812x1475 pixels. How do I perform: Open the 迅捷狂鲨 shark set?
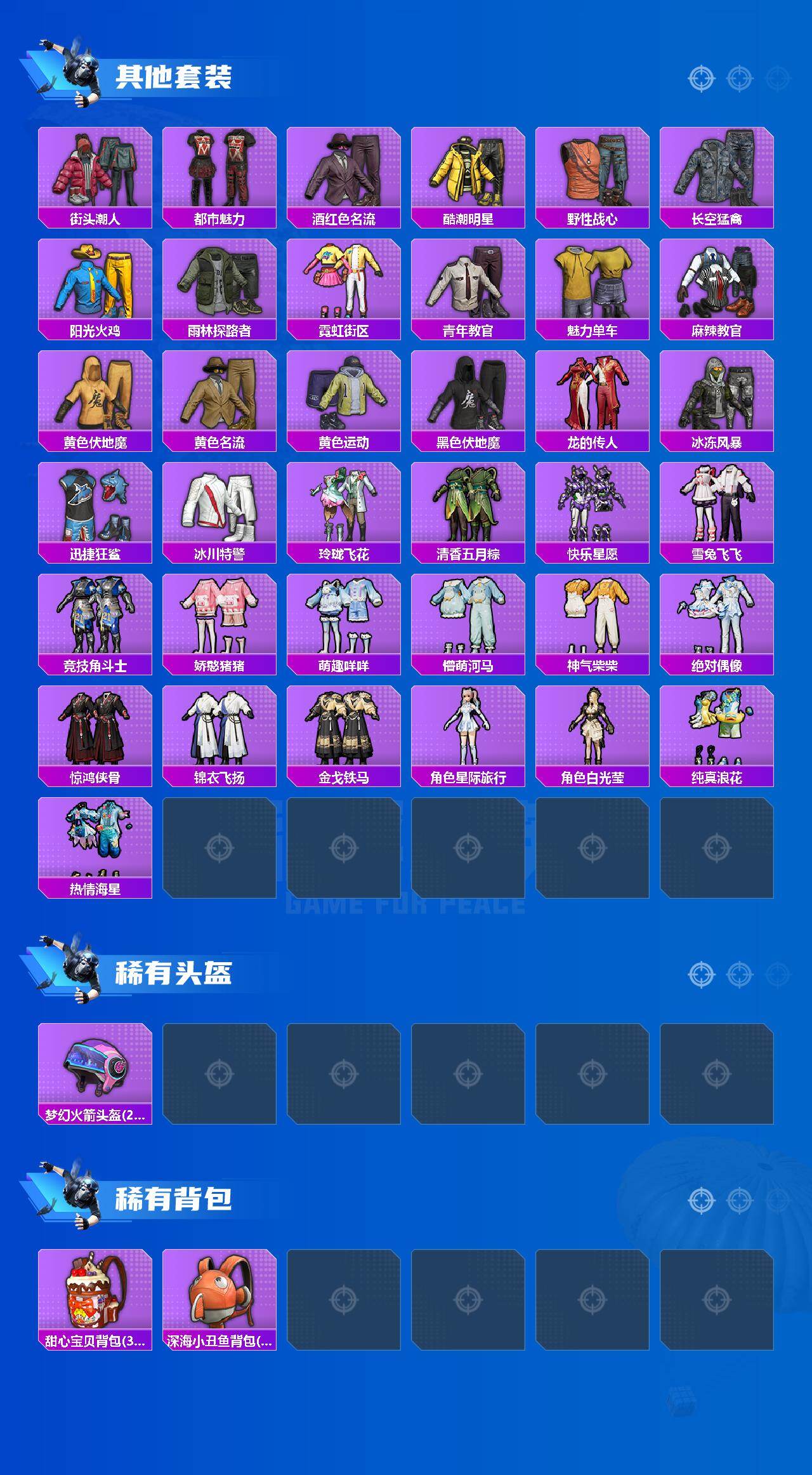pos(95,505)
